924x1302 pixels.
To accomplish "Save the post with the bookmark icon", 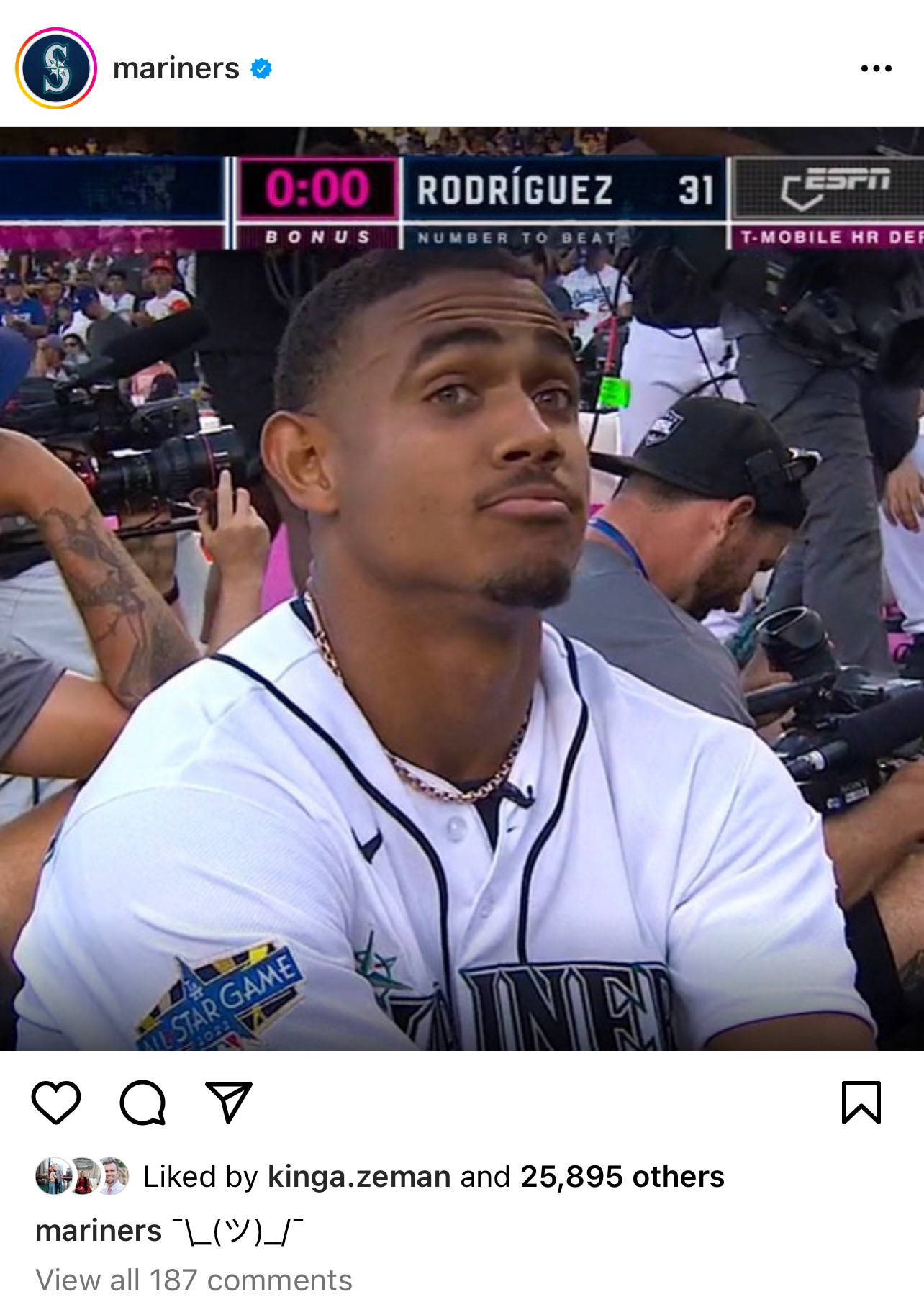I will point(861,1102).
